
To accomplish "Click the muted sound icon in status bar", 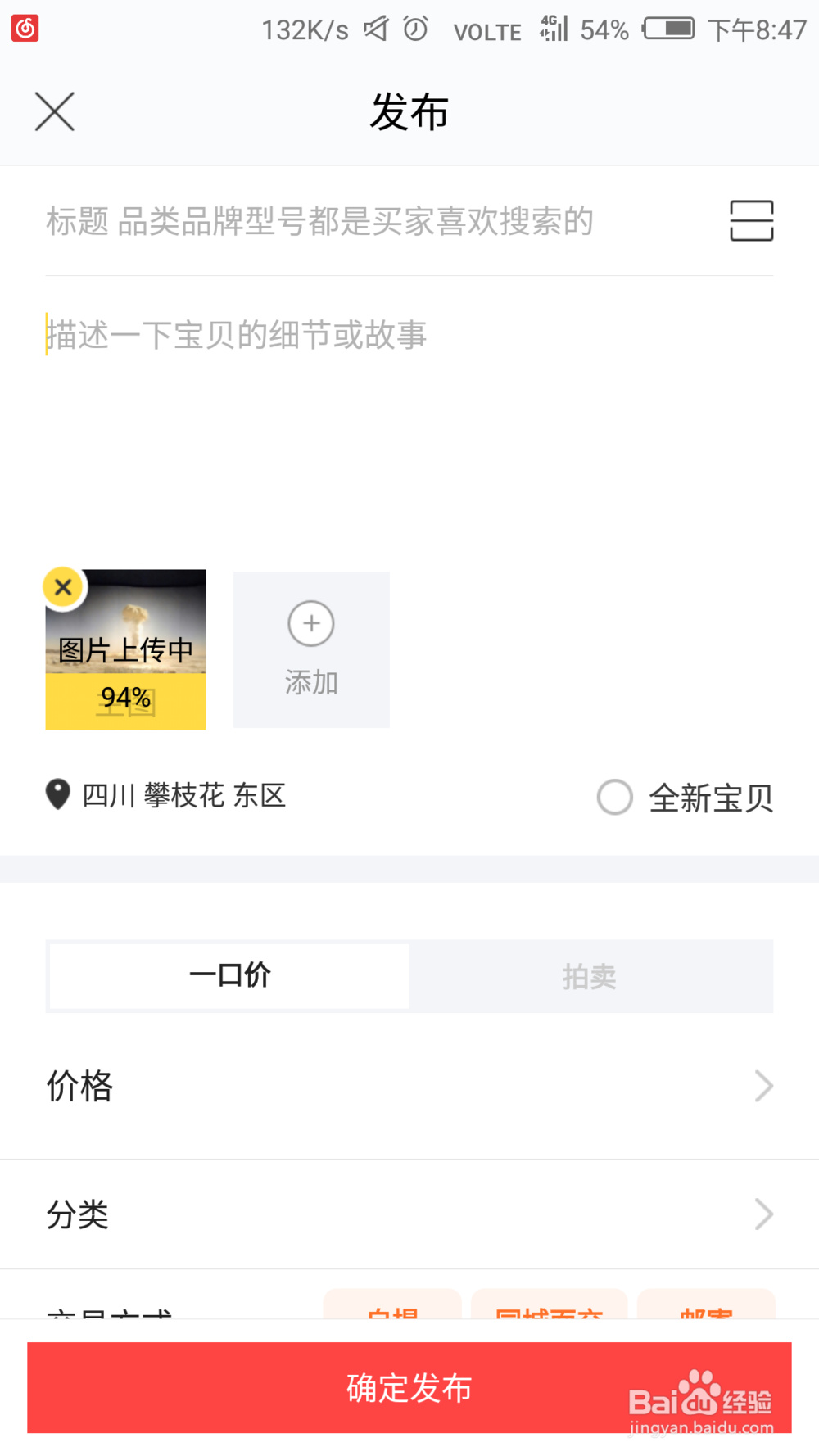I will (x=376, y=29).
